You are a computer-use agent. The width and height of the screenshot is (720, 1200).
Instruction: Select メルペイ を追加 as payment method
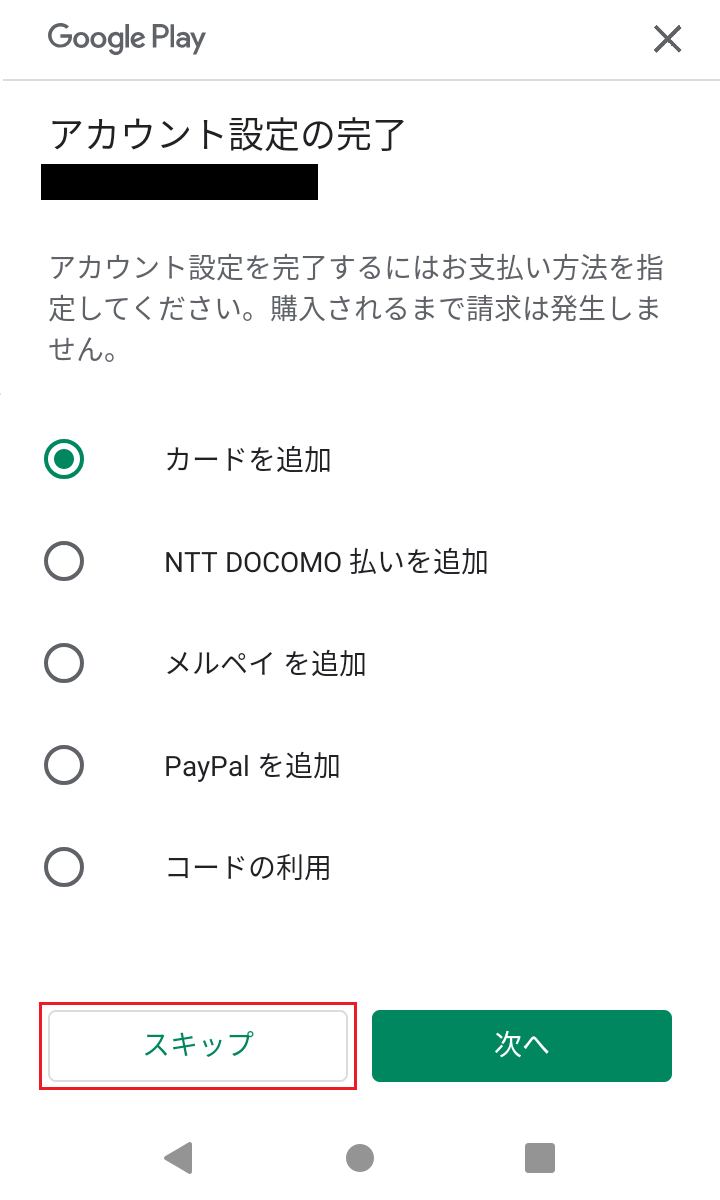[65, 663]
